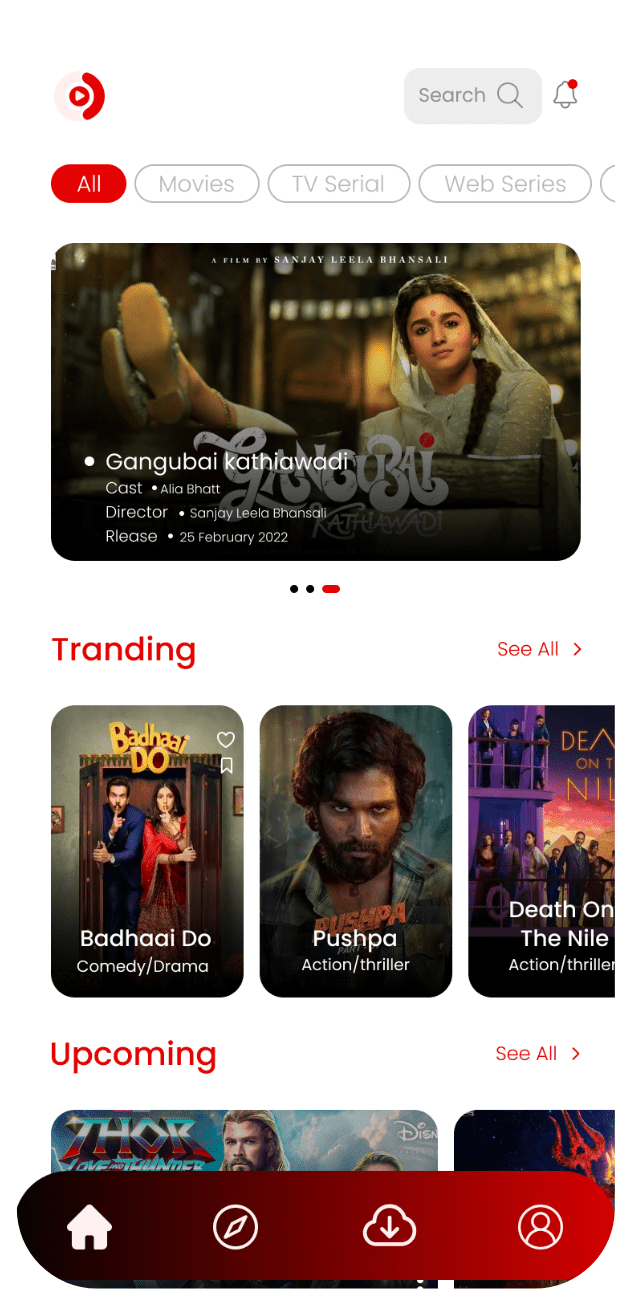Open the Death On The Nile card
Viewport: 631px width, 1300px height.
tap(541, 850)
